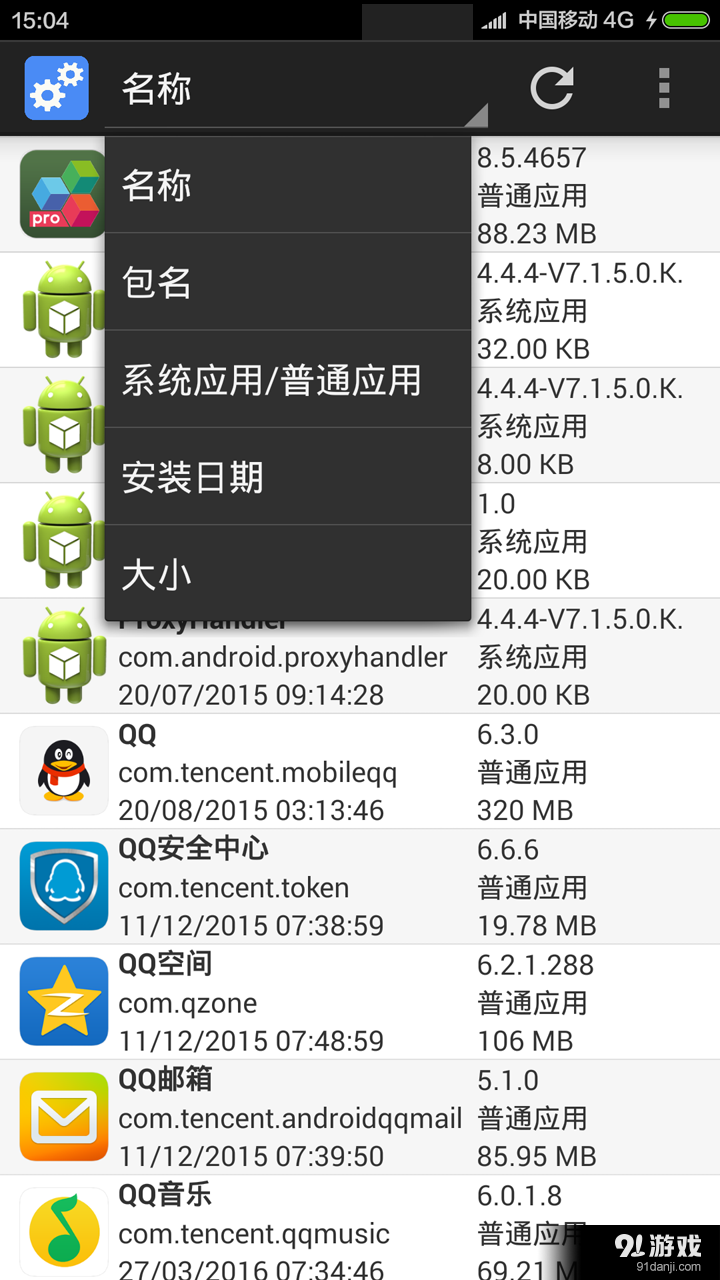The image size is (720, 1280).
Task: Refresh the app list
Action: [552, 88]
